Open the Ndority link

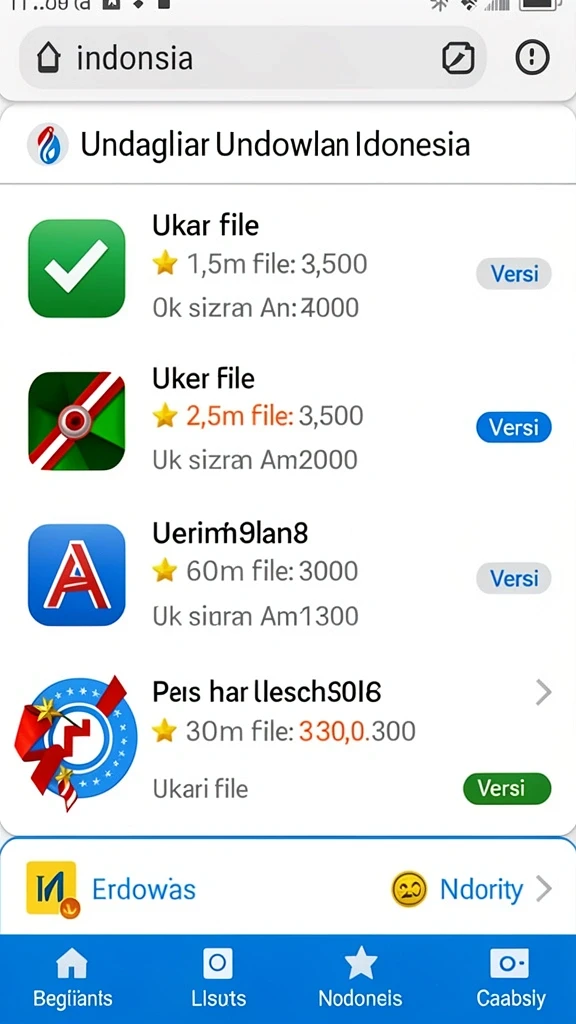(x=472, y=889)
